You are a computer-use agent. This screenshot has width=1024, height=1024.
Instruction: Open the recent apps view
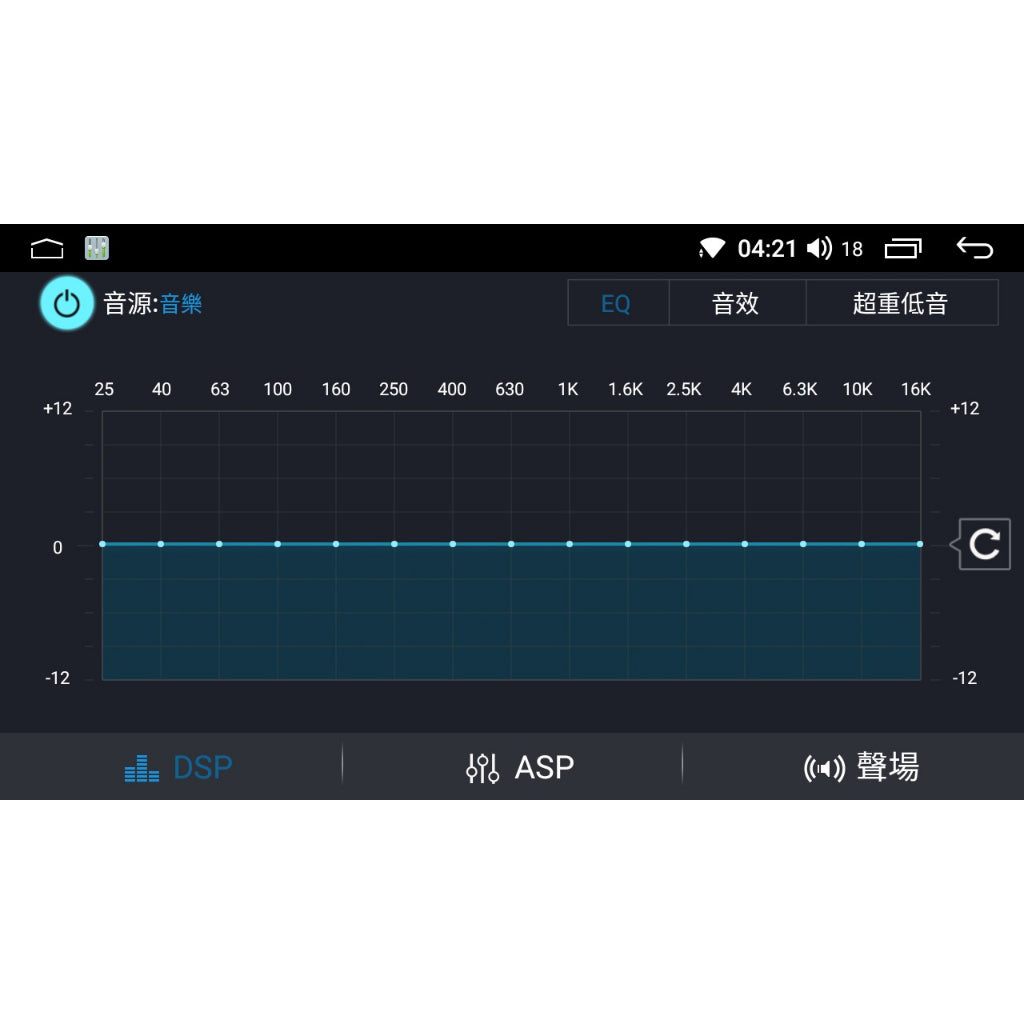coord(903,248)
